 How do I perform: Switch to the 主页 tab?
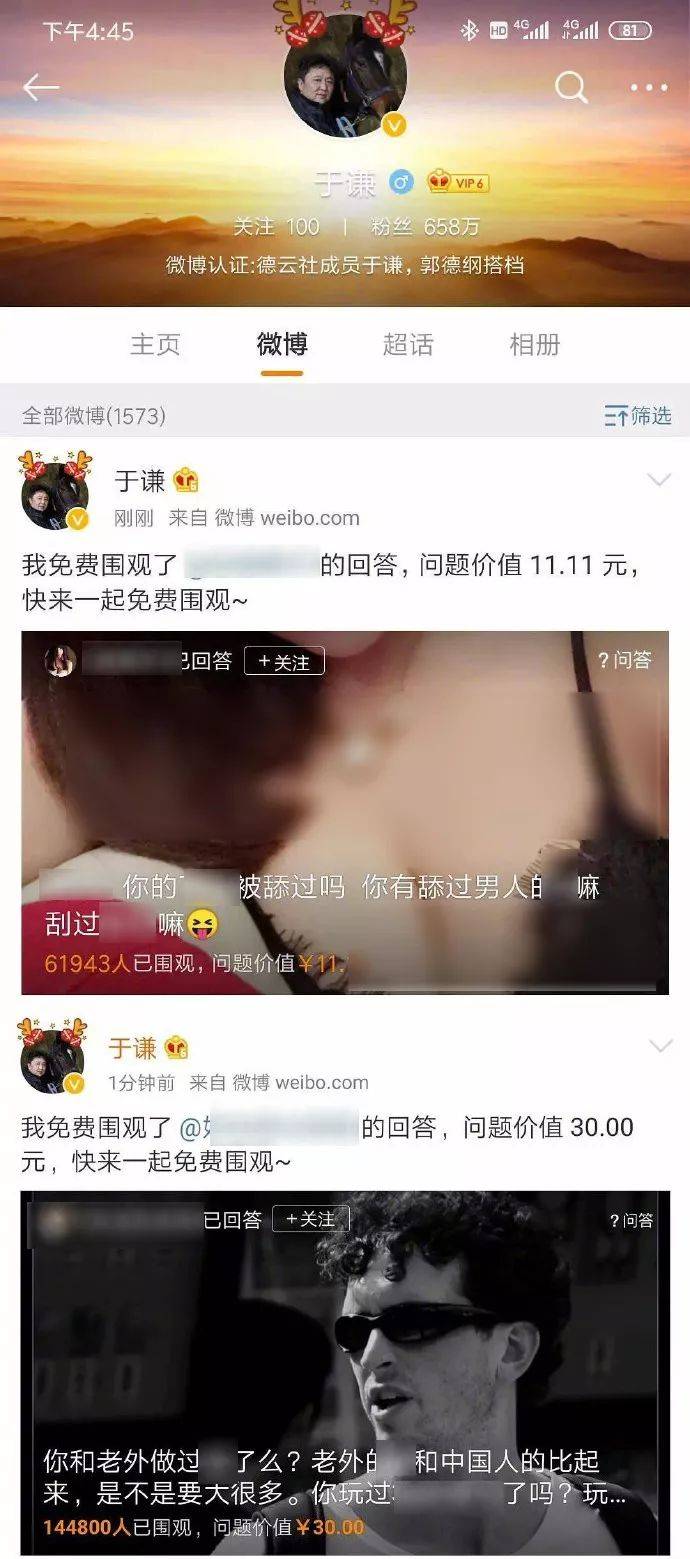pyautogui.click(x=155, y=345)
